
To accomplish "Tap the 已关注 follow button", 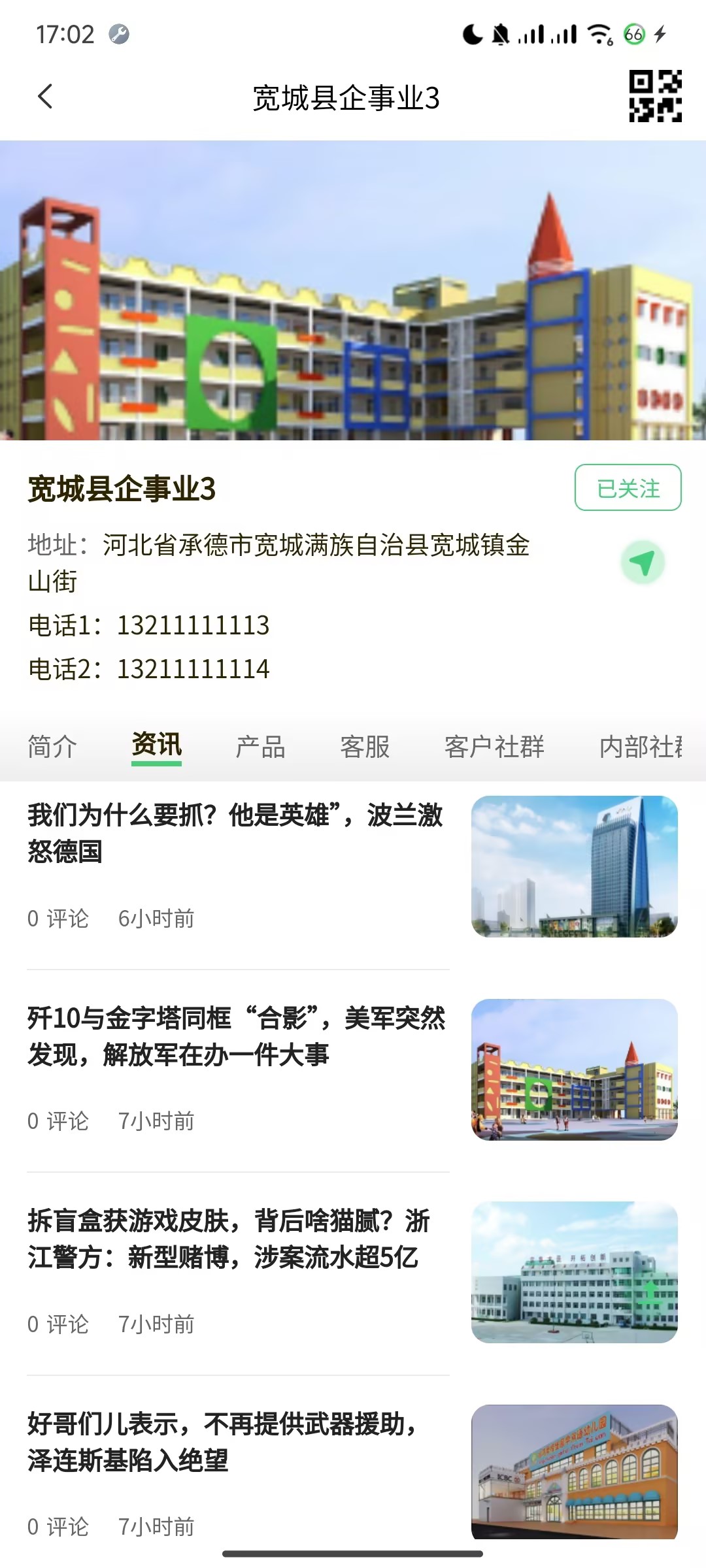I will click(628, 488).
